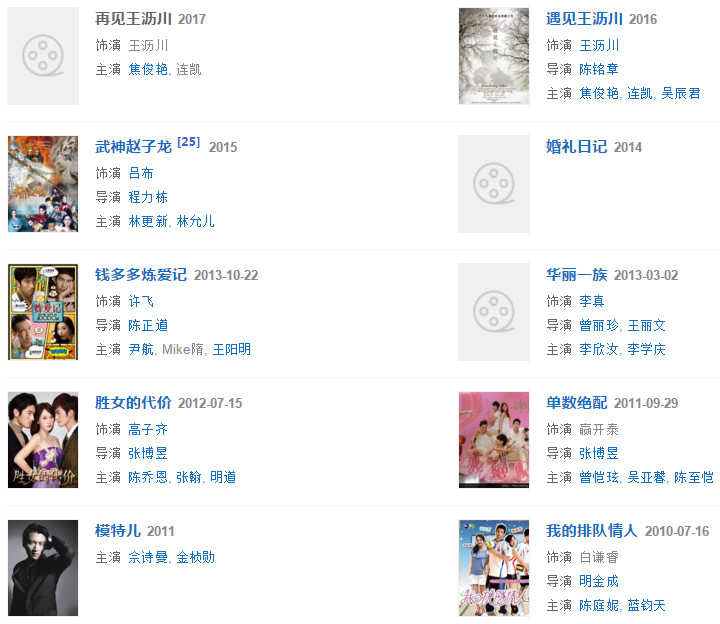The height and width of the screenshot is (624, 720).
Task: Tap the 钱多多炼爱记 poster image
Action: 43,312
